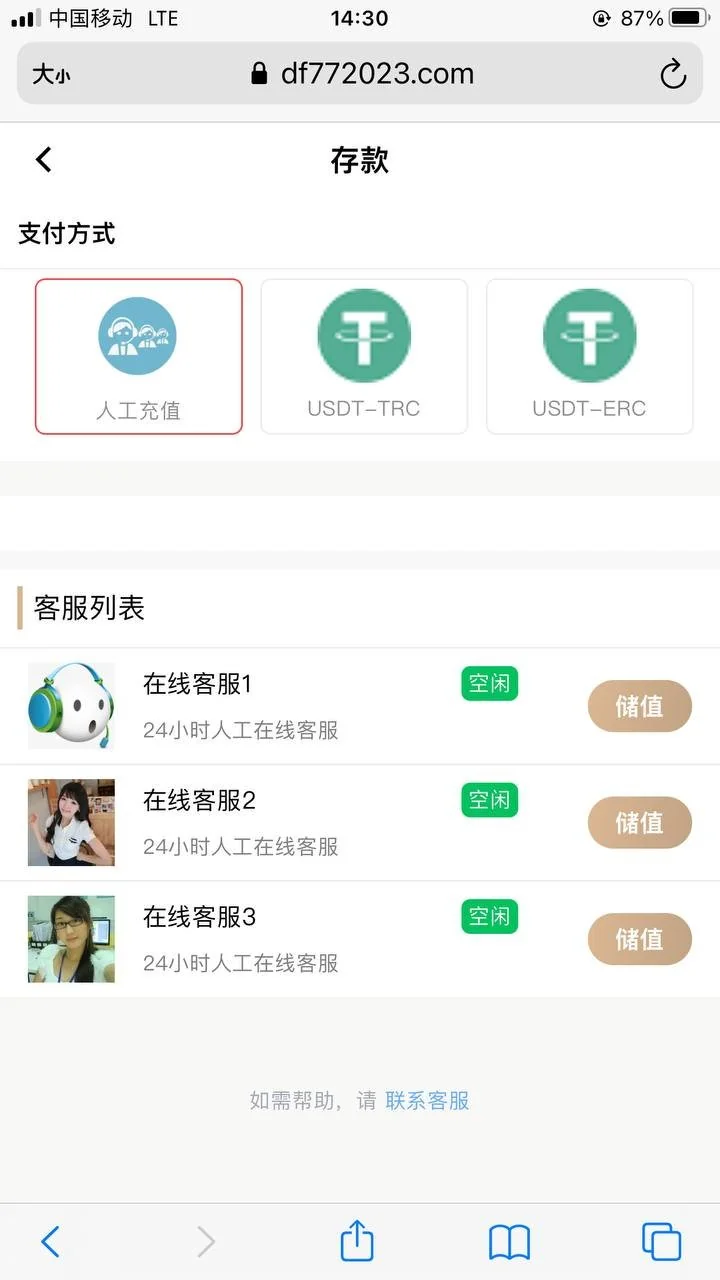Tap 储值 for 在线客服3

pos(639,939)
